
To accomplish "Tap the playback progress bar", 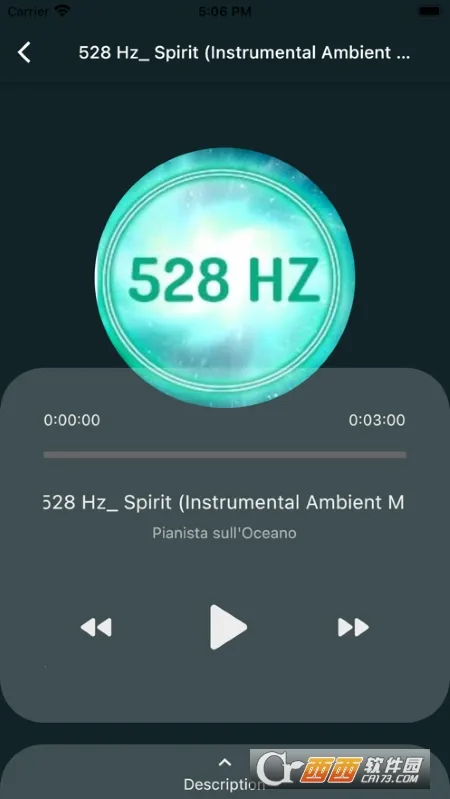I will click(225, 455).
